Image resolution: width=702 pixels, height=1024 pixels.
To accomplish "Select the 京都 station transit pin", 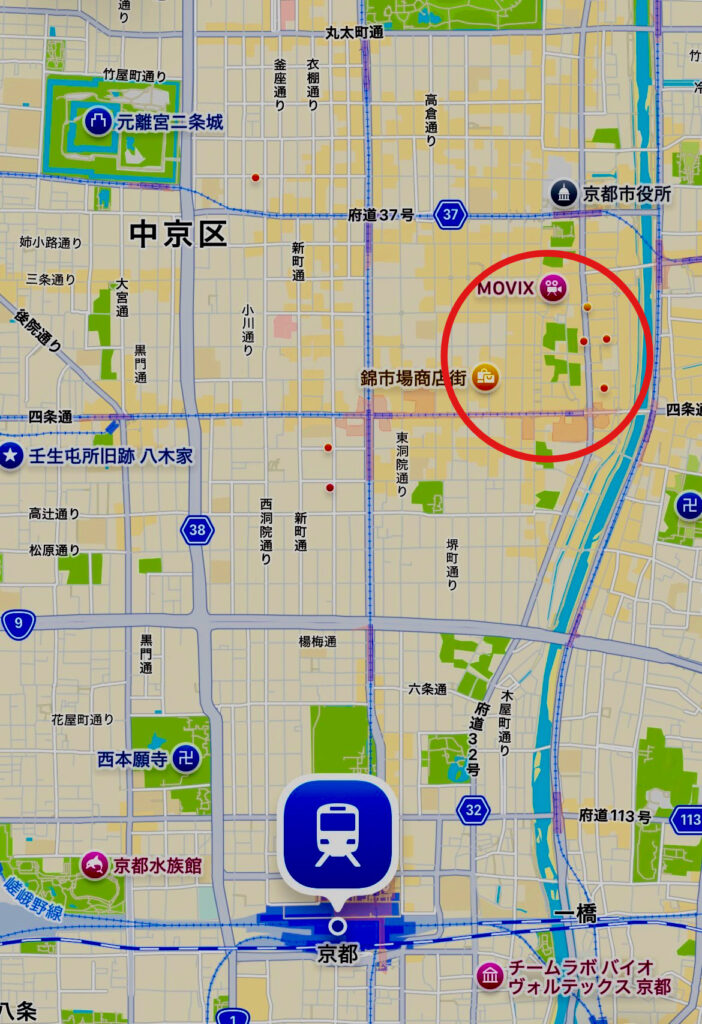I will (x=338, y=835).
